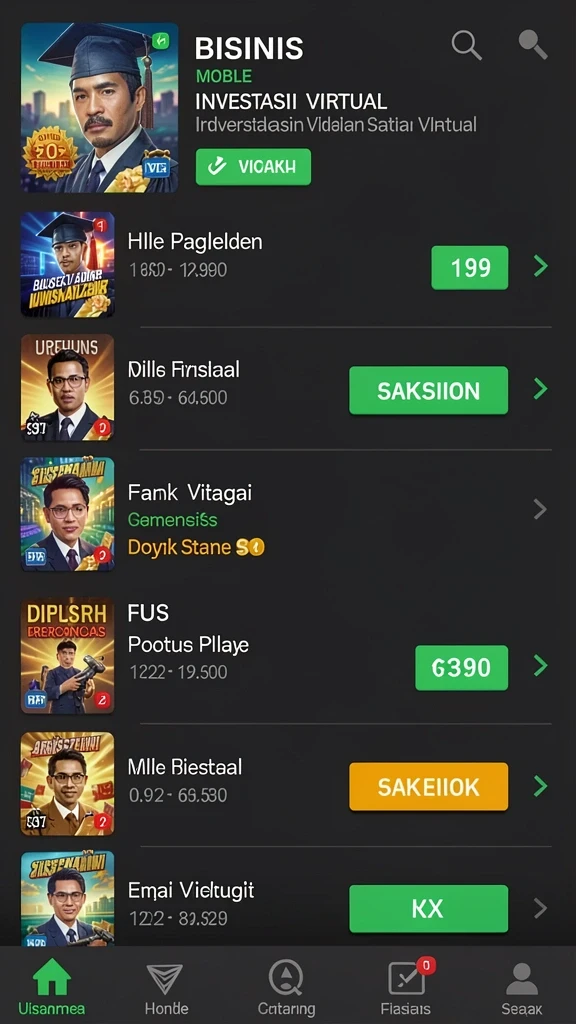Tap the green 199 button
Viewport: 576px width, 1024px height.
(x=470, y=267)
